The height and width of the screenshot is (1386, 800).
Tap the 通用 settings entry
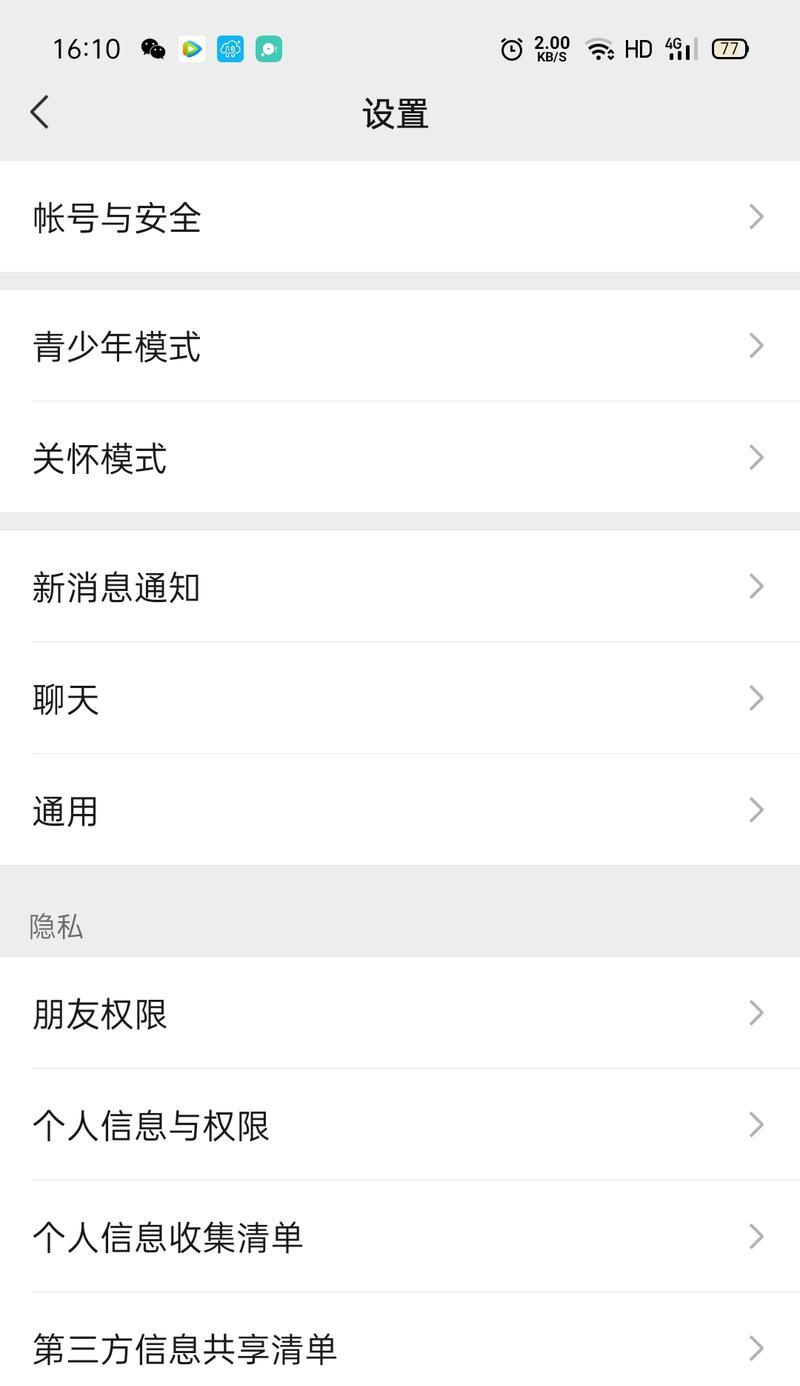[x=400, y=810]
